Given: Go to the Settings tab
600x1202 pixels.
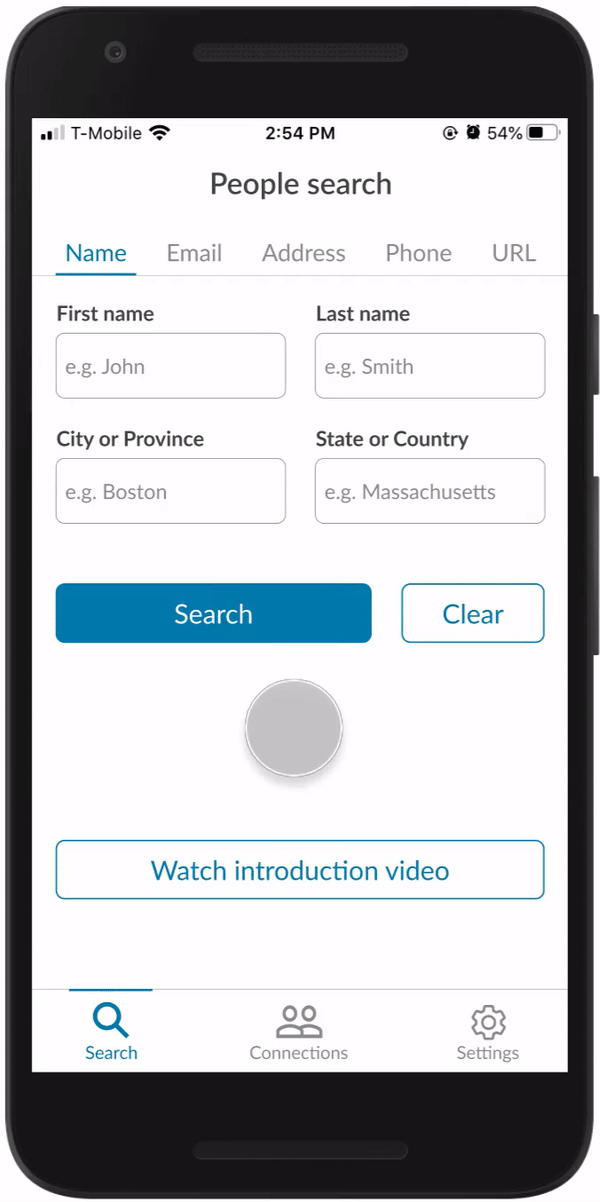Looking at the screenshot, I should [x=487, y=1032].
